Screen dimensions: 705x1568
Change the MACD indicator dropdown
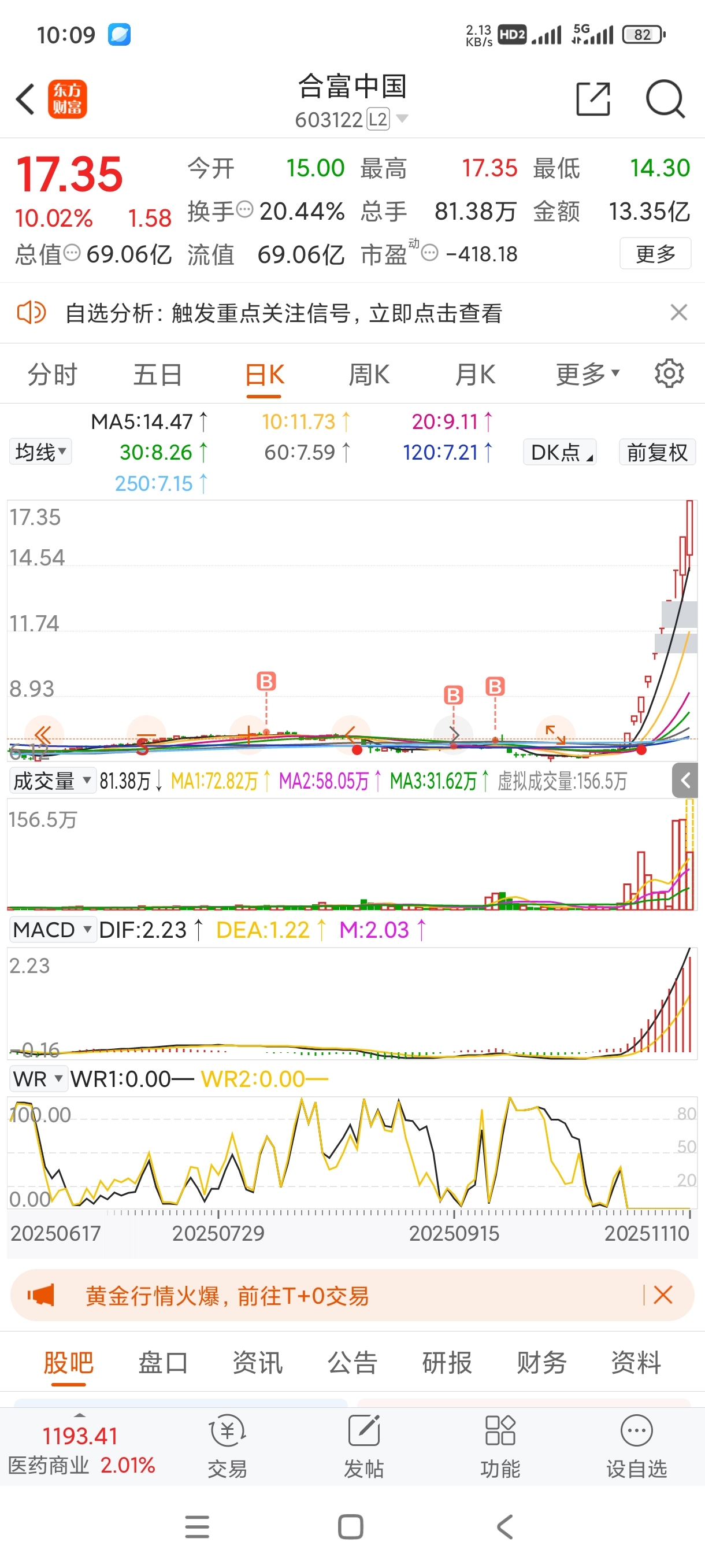[x=51, y=930]
